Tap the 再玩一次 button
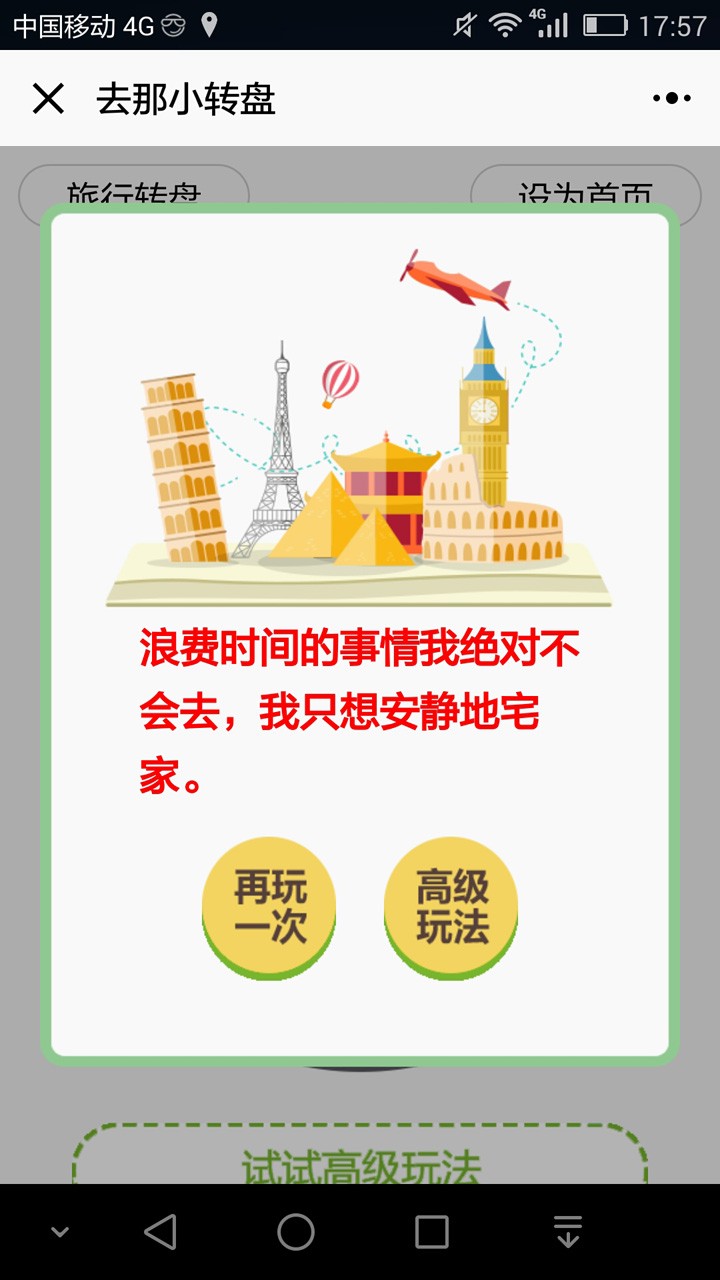The width and height of the screenshot is (720, 1280). click(269, 908)
